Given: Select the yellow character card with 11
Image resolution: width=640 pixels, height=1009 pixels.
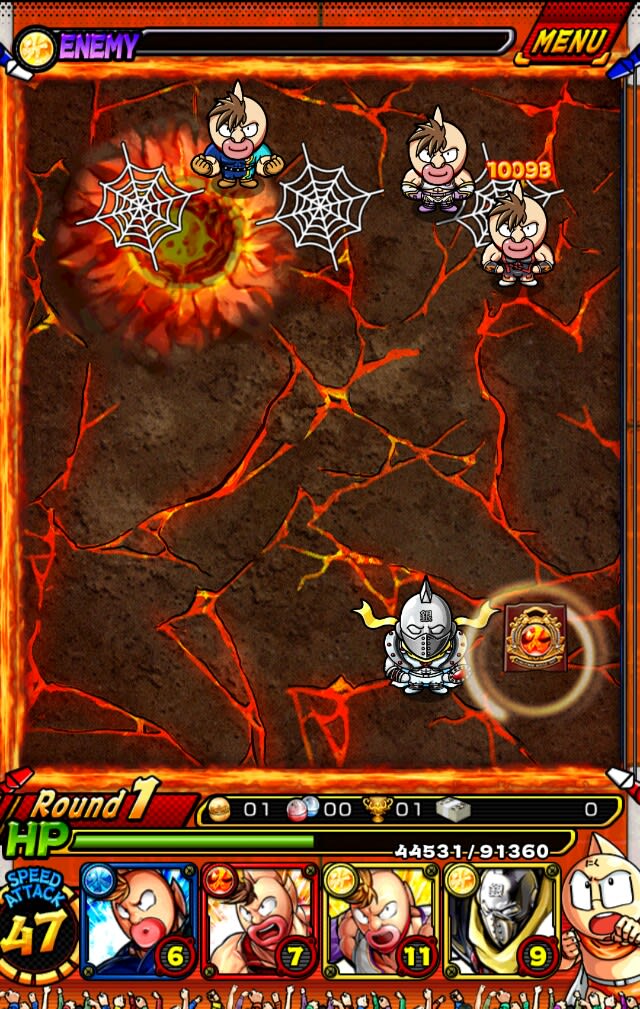Looking at the screenshot, I should (x=380, y=920).
